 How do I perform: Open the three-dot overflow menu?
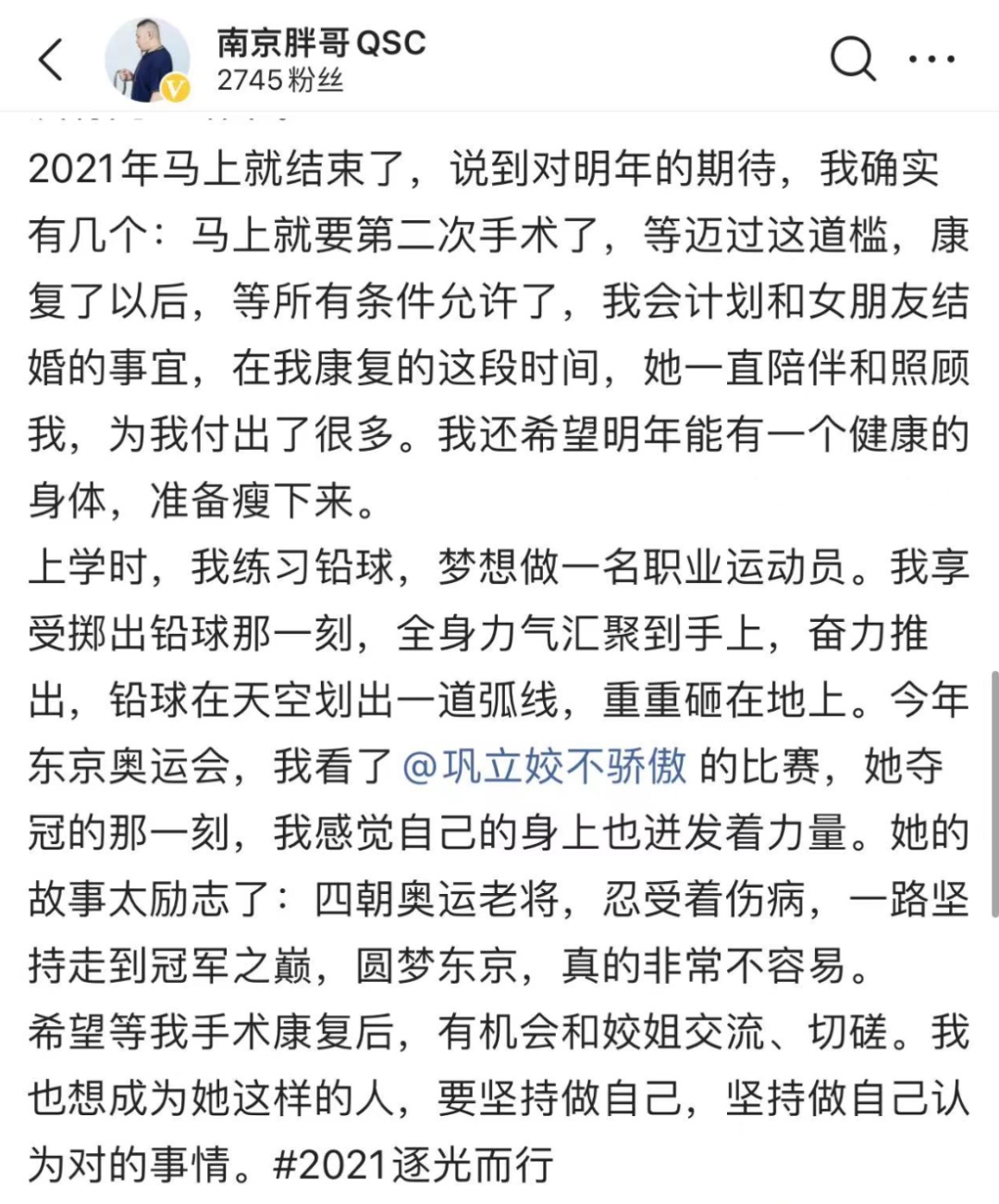[x=931, y=59]
